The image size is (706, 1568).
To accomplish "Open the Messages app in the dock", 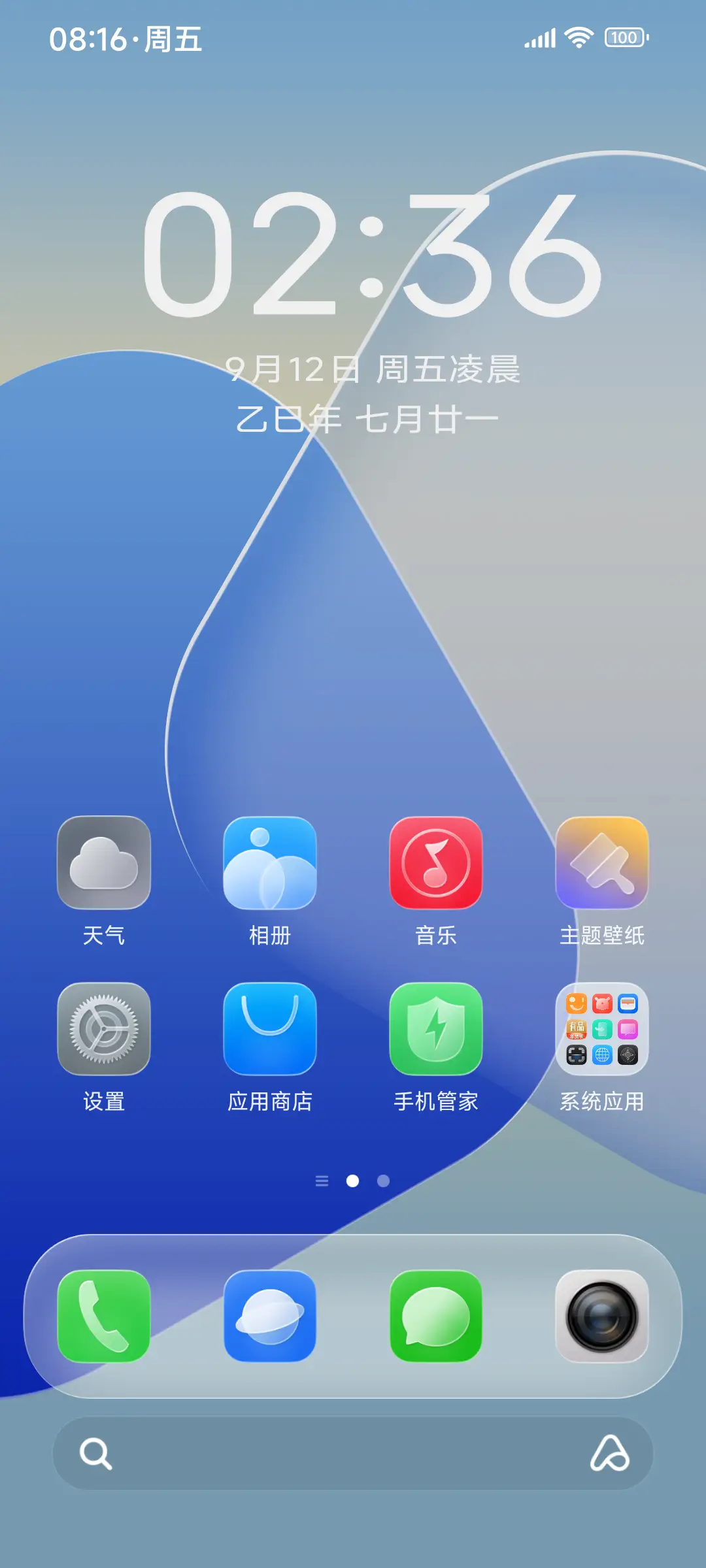I will pos(436,1316).
